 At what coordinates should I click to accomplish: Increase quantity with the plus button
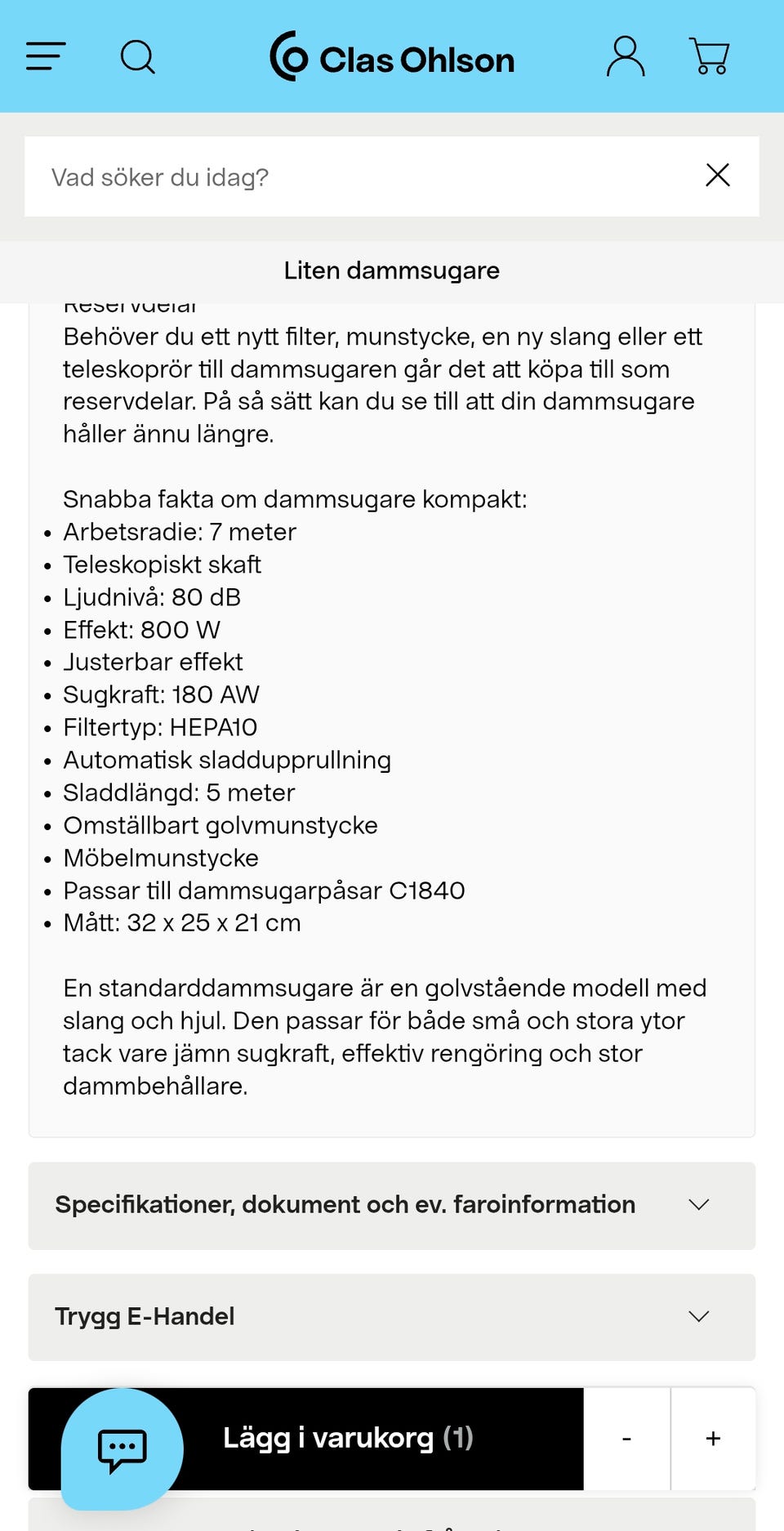(x=713, y=1439)
